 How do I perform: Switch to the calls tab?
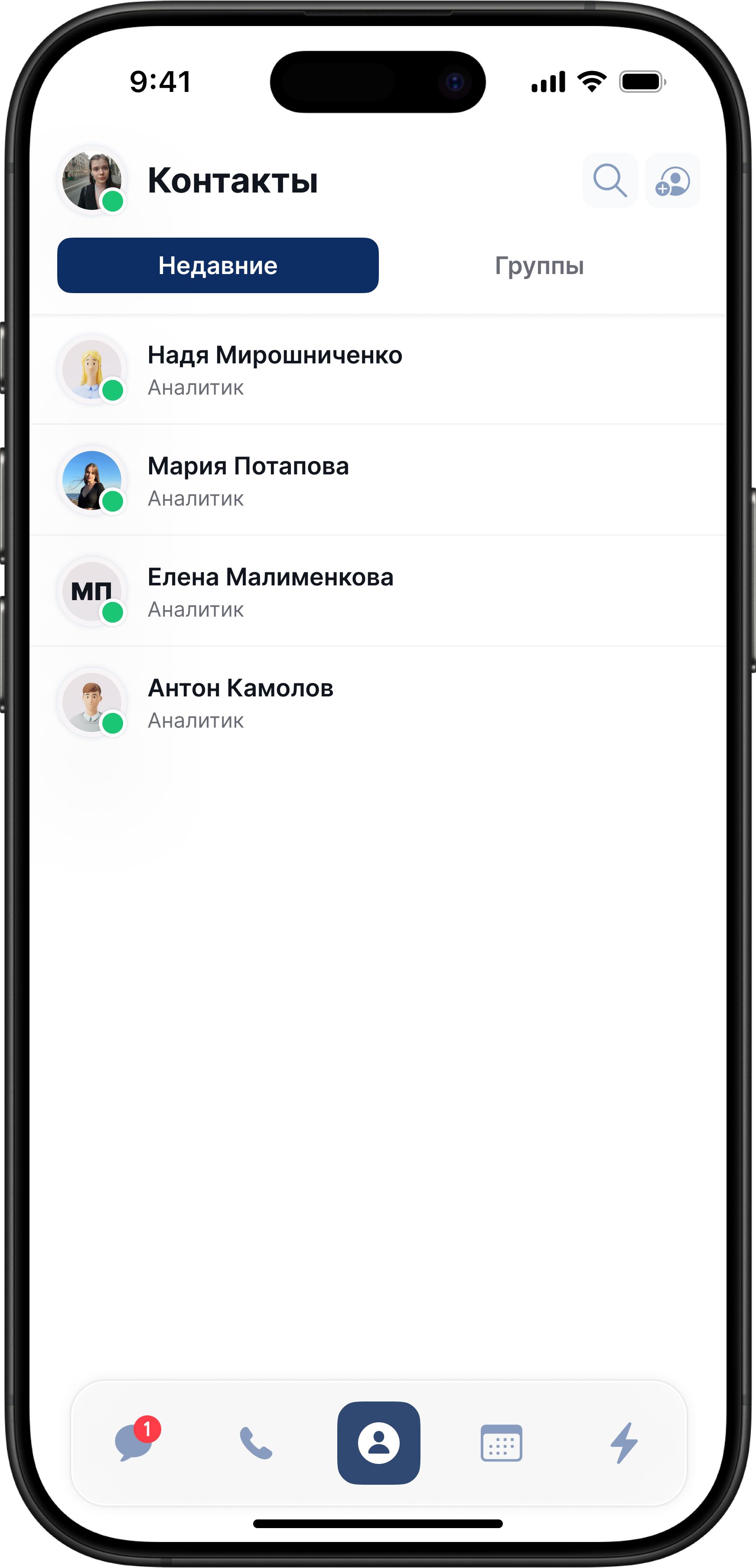[x=256, y=1443]
